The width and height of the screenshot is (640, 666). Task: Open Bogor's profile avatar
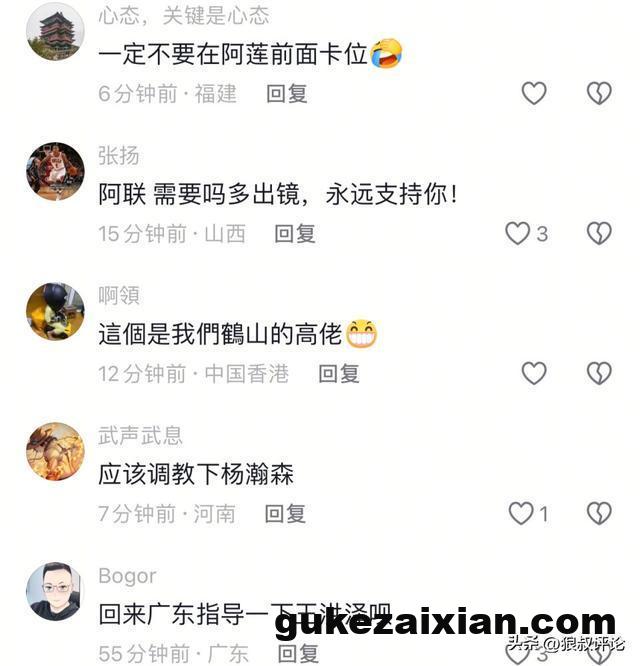pos(54,591)
